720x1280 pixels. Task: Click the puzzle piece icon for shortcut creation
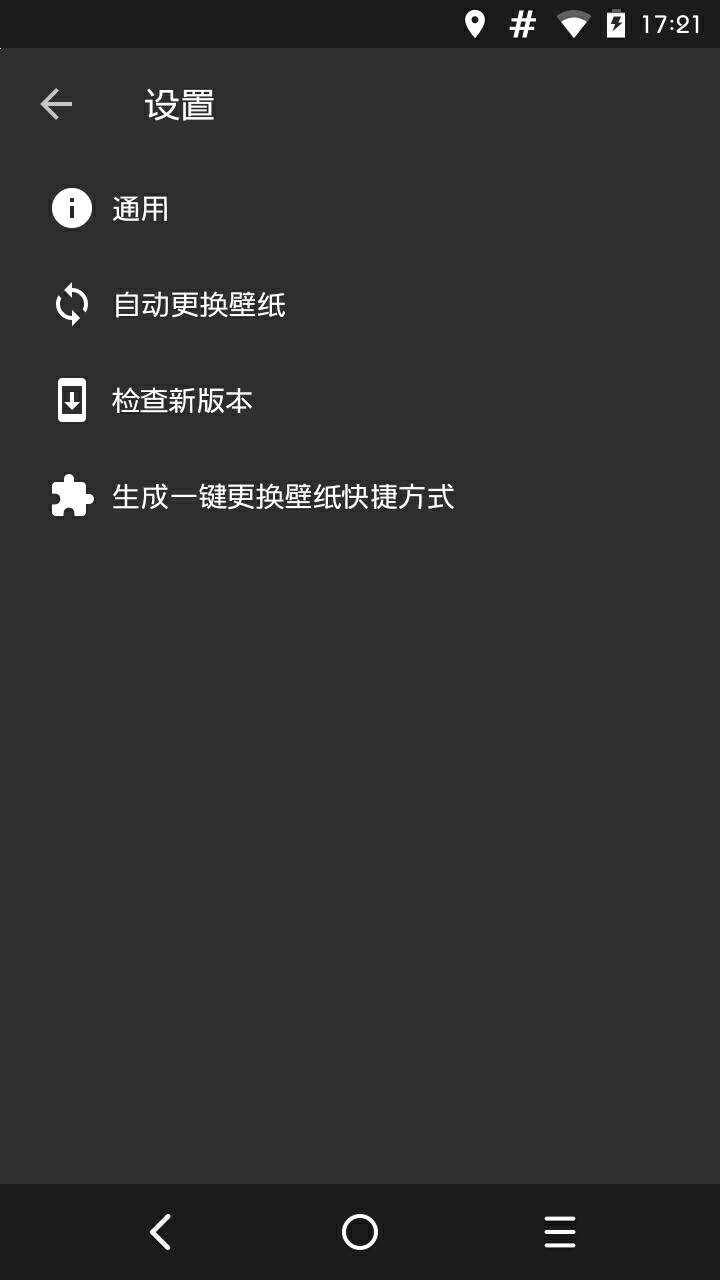point(71,496)
